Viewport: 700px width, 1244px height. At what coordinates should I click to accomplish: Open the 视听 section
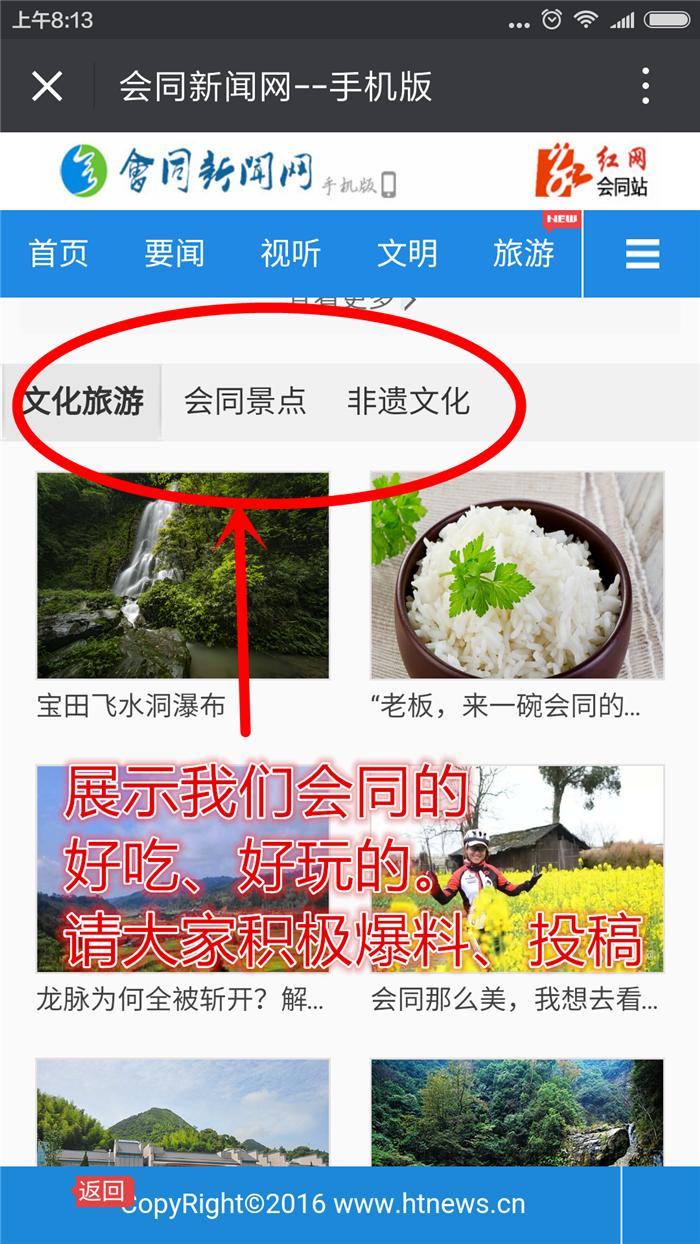[290, 254]
